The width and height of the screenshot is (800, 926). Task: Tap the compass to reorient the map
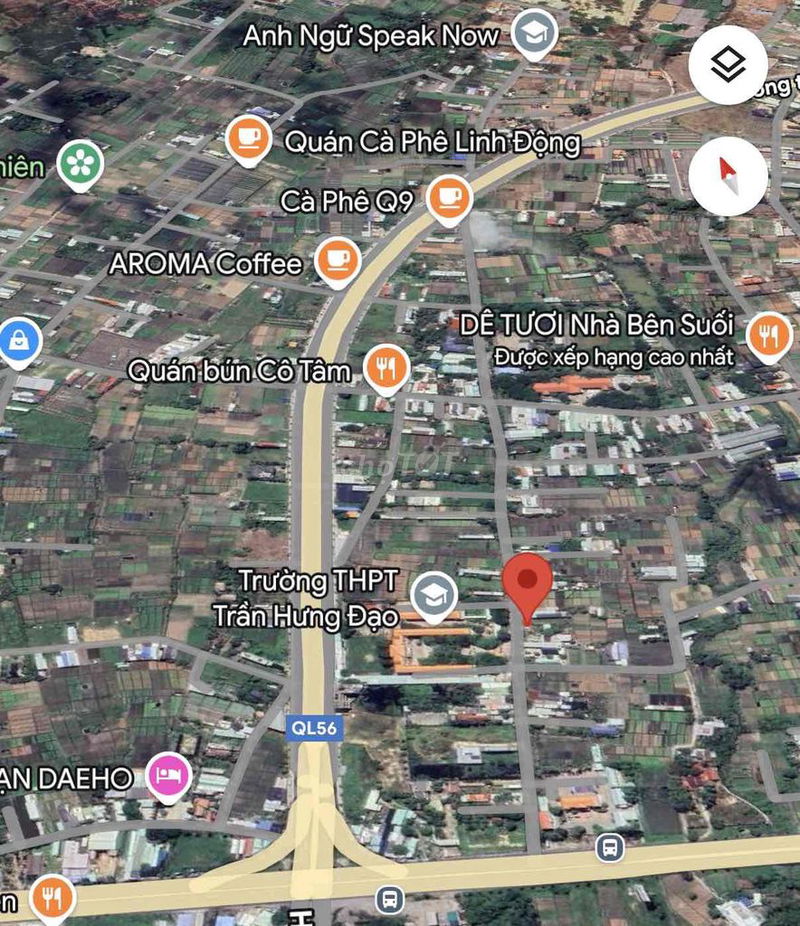click(728, 176)
